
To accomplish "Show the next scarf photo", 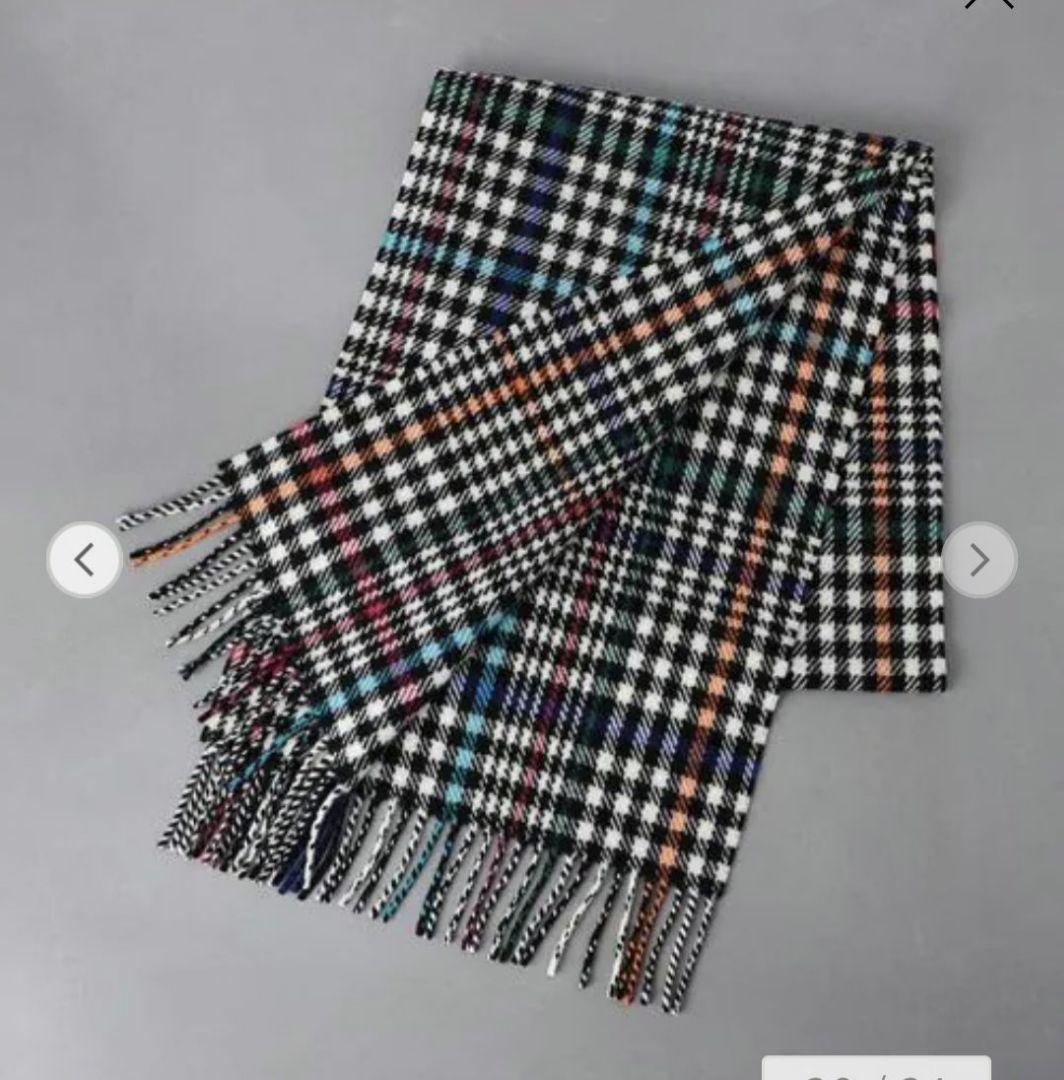I will [979, 560].
